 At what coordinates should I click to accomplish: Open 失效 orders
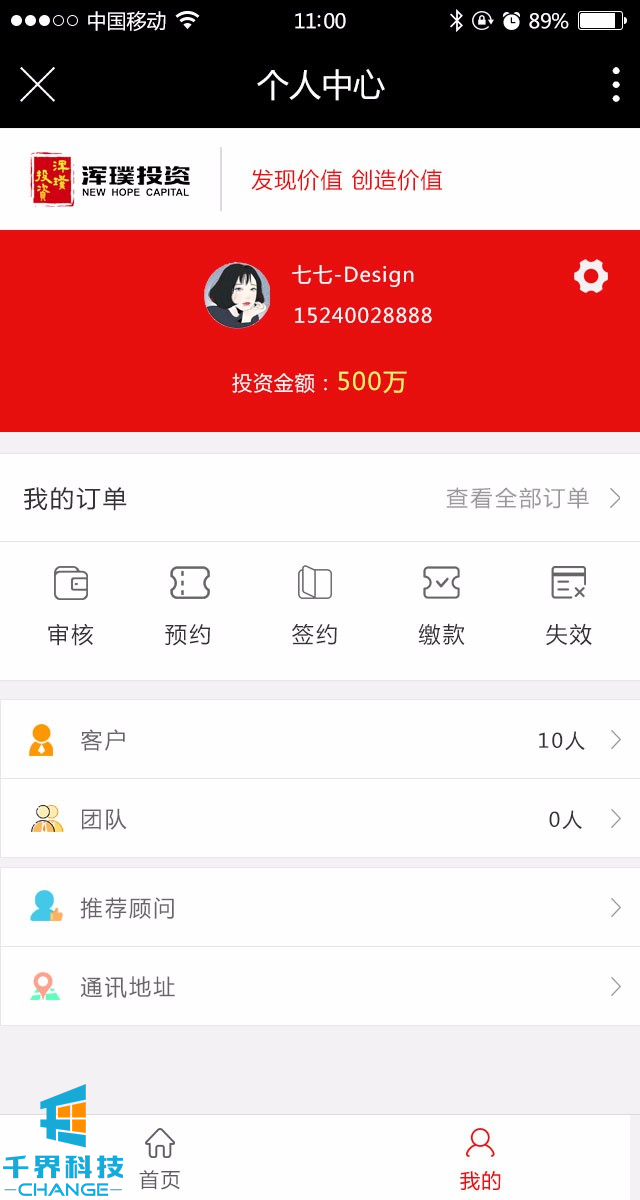pyautogui.click(x=568, y=605)
